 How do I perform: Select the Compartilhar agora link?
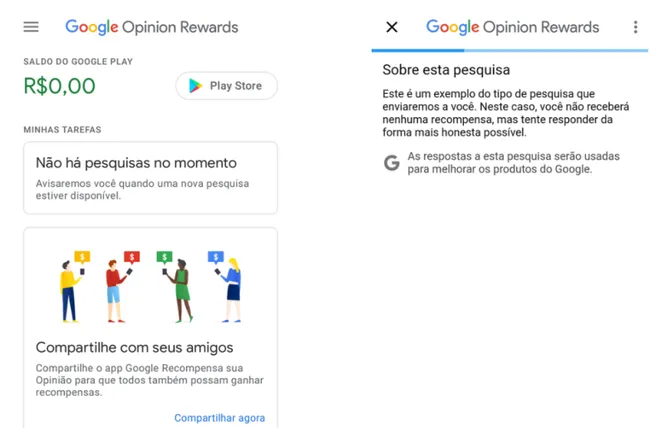click(x=219, y=418)
